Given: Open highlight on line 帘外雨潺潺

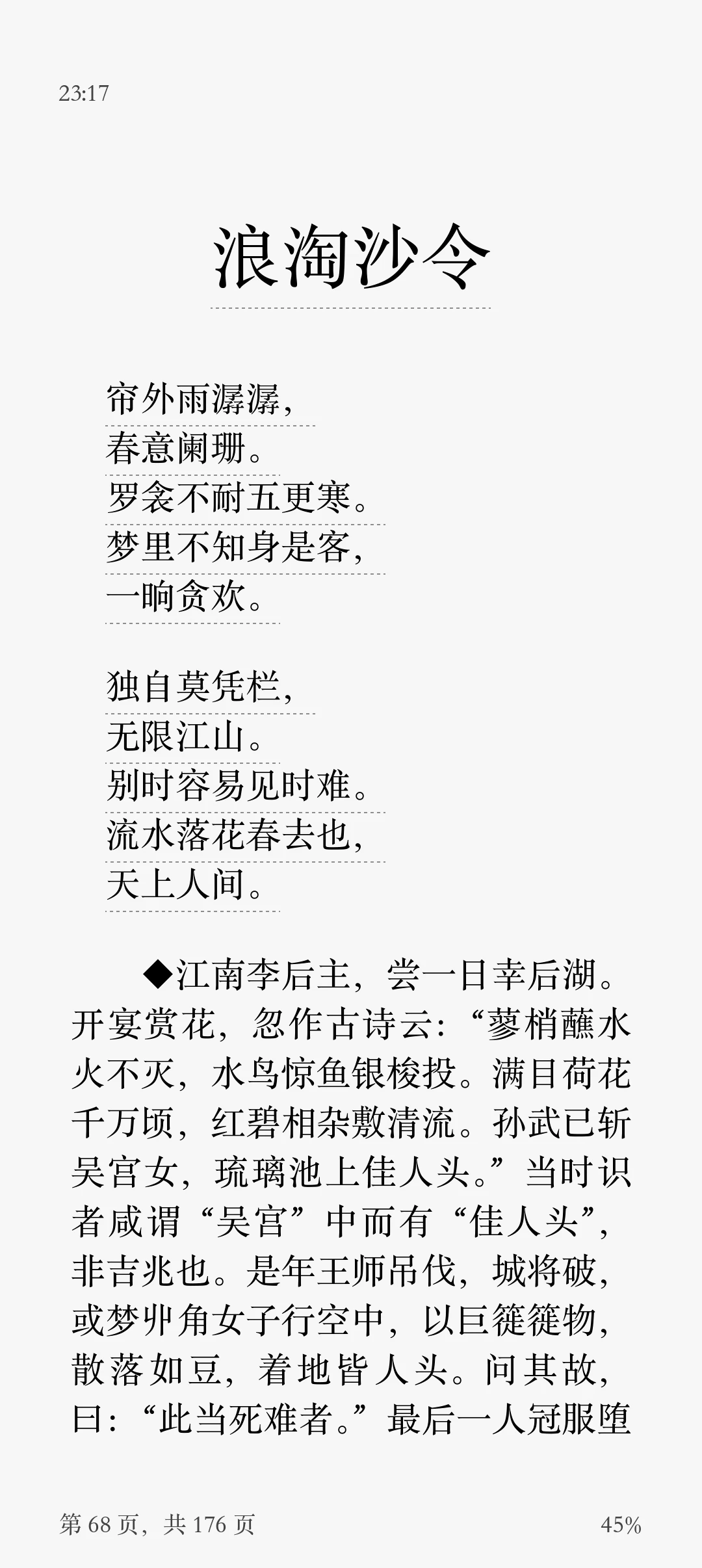Looking at the screenshot, I should 201,400.
